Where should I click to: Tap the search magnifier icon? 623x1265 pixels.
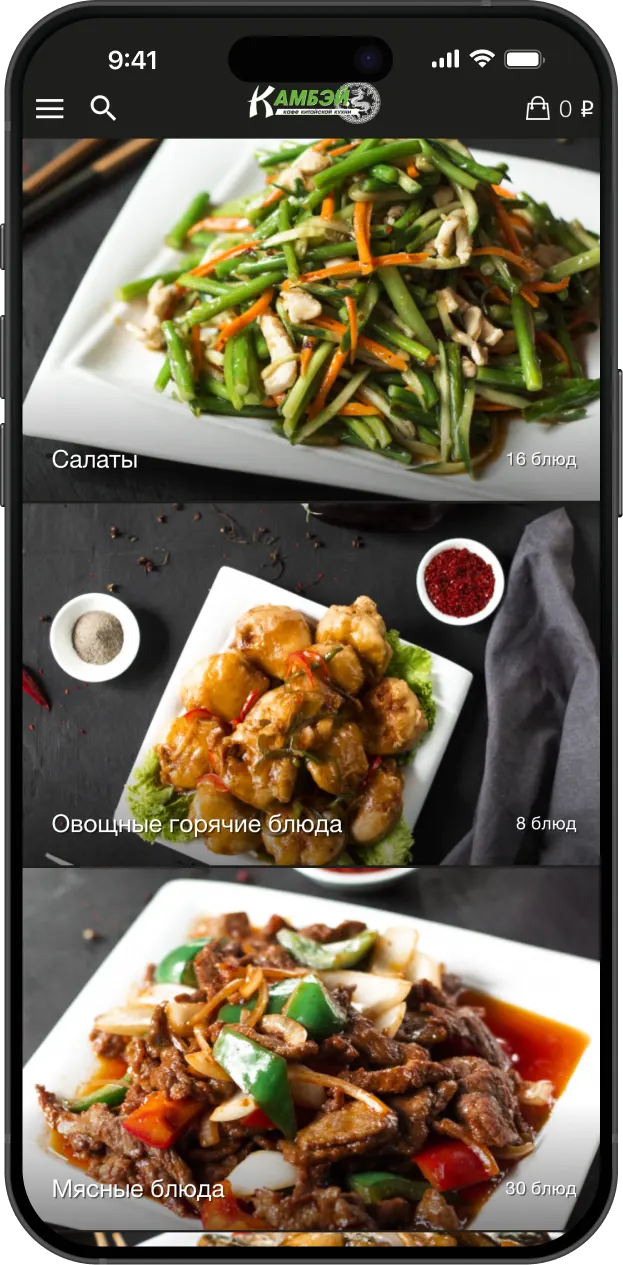103,108
